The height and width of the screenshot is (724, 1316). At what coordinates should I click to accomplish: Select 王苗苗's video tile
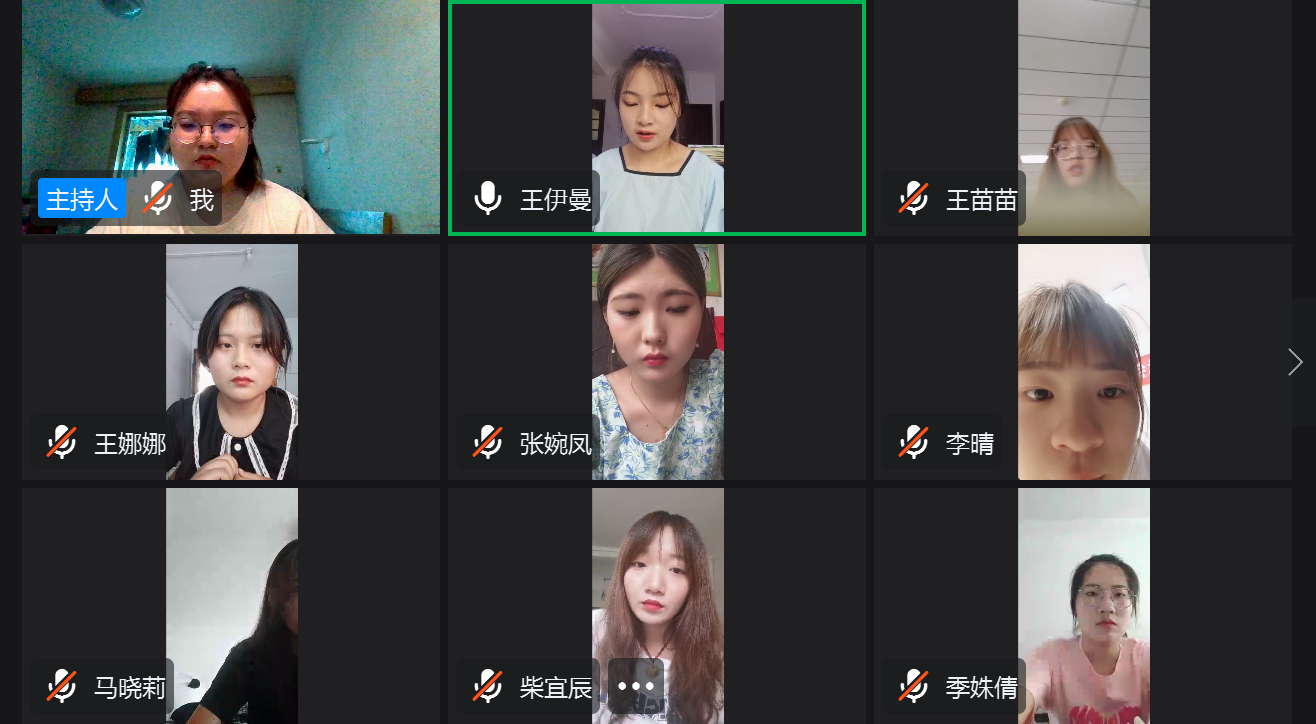[1083, 118]
